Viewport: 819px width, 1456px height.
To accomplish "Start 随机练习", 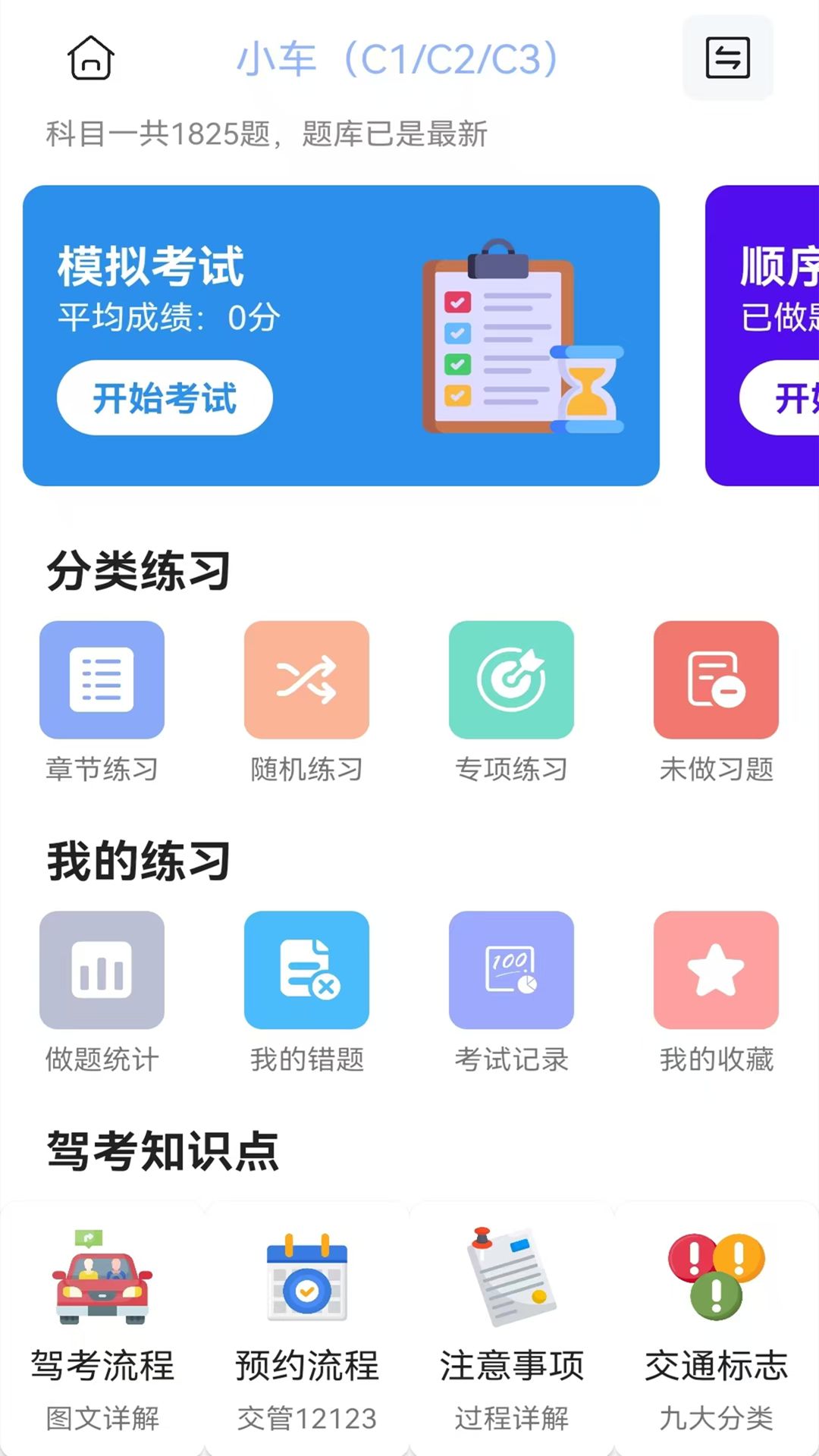I will pyautogui.click(x=306, y=680).
